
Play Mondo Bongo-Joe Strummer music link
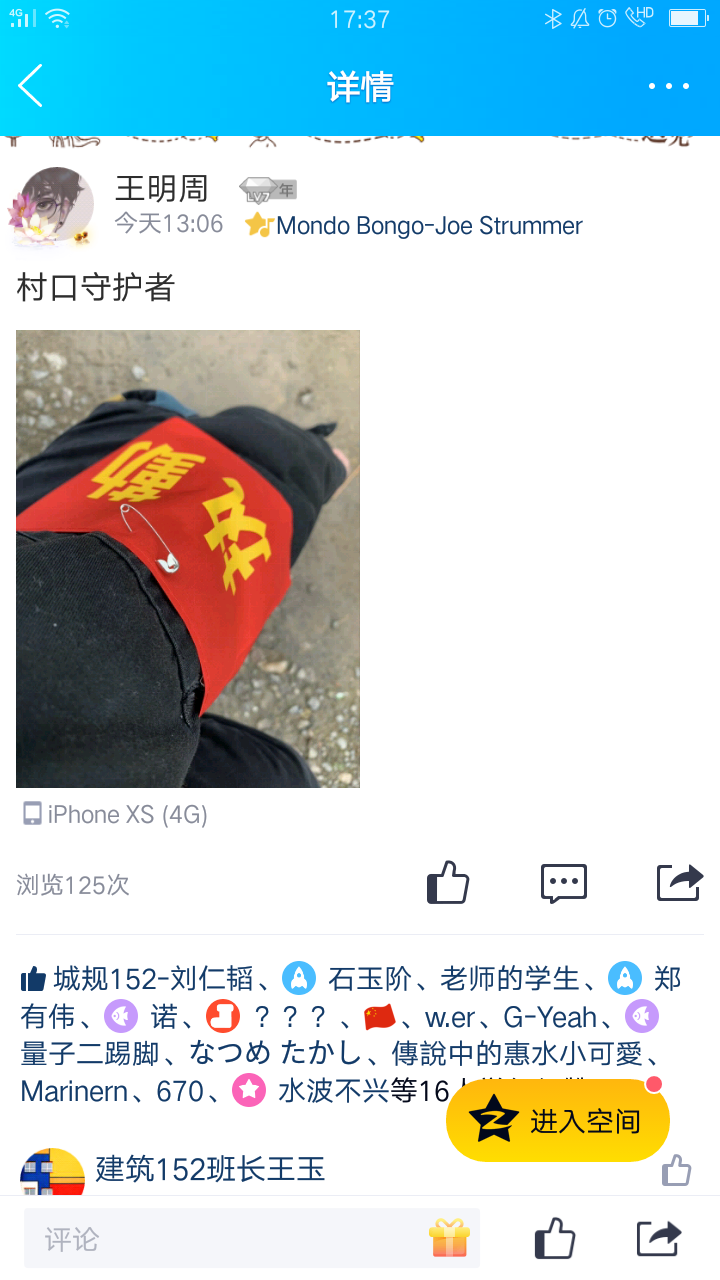pyautogui.click(x=428, y=225)
